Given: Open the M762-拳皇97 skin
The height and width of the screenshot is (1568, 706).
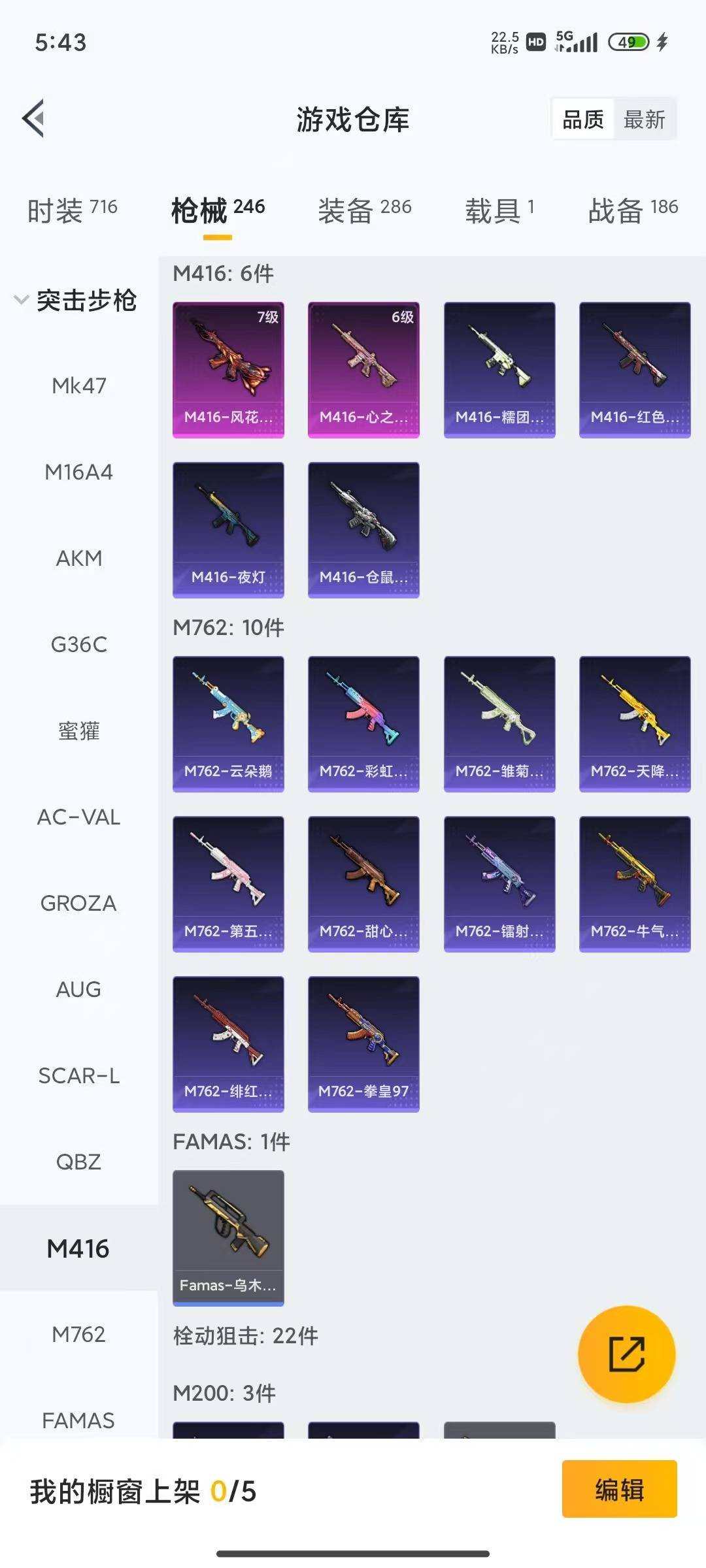Looking at the screenshot, I should coord(363,1043).
